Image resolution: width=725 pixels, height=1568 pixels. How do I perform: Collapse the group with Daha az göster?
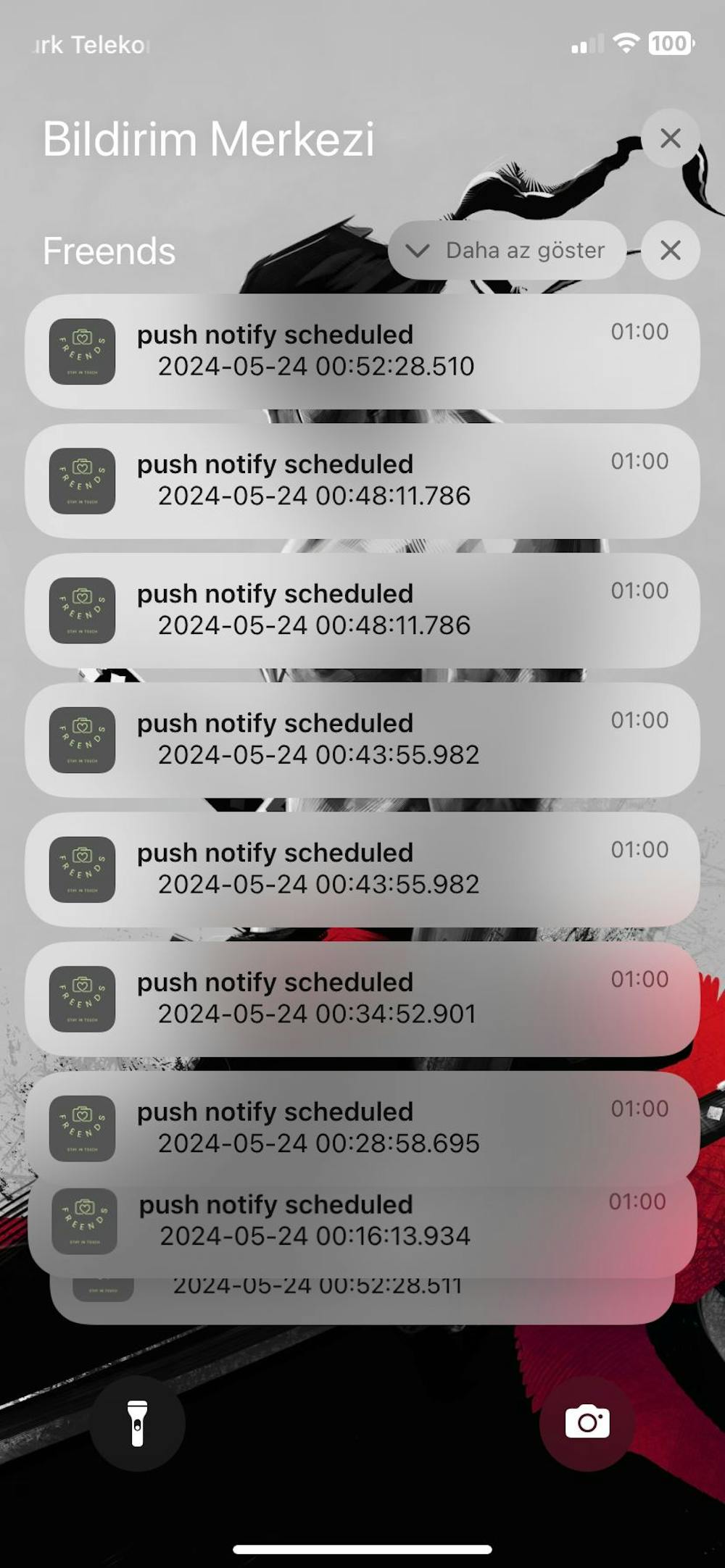coord(507,251)
